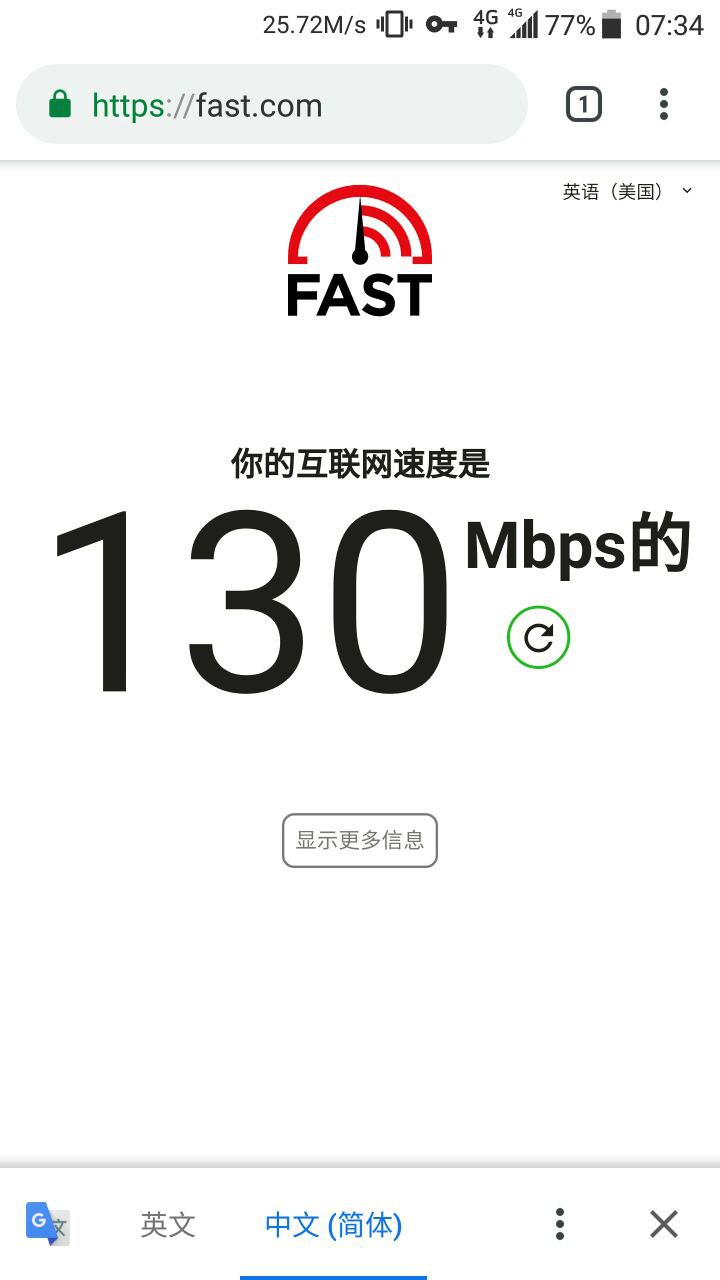Rerun the speed test with refresh icon
This screenshot has width=720, height=1280.
click(538, 638)
